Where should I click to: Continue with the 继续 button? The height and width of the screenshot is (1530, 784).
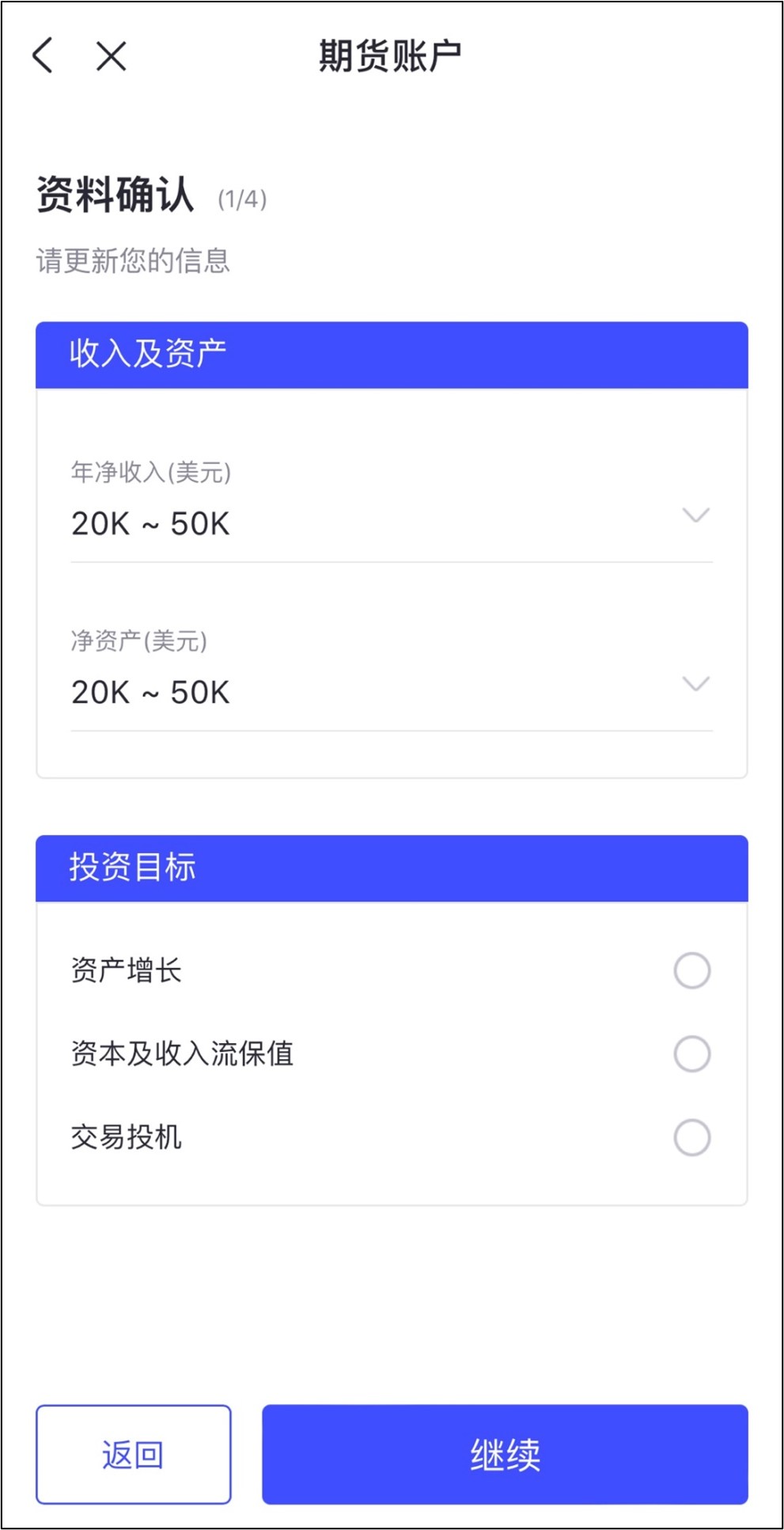[505, 1455]
